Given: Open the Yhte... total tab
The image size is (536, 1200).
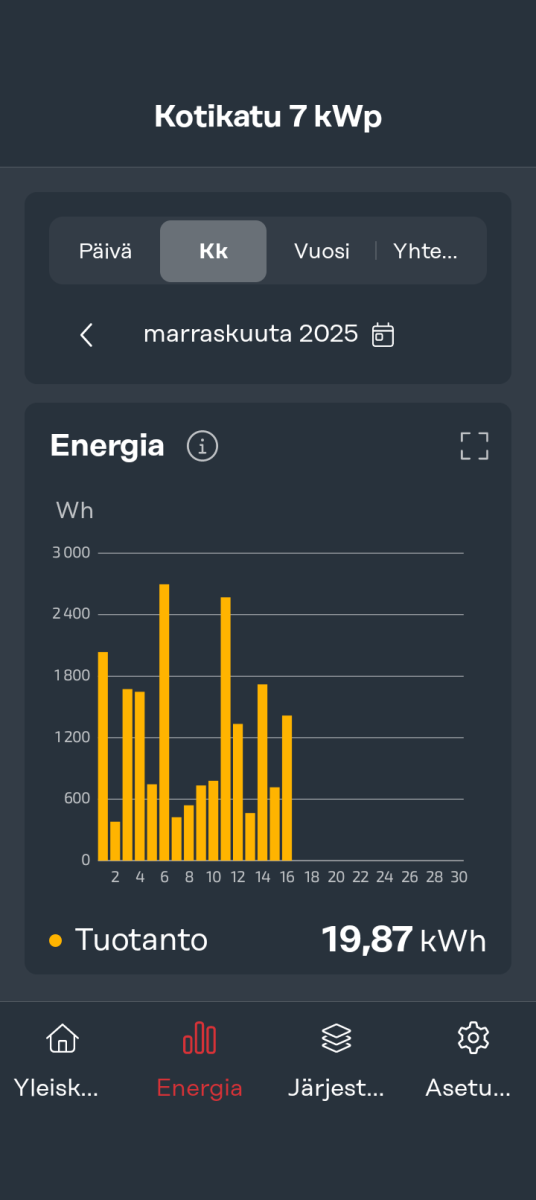Looking at the screenshot, I should click(426, 251).
